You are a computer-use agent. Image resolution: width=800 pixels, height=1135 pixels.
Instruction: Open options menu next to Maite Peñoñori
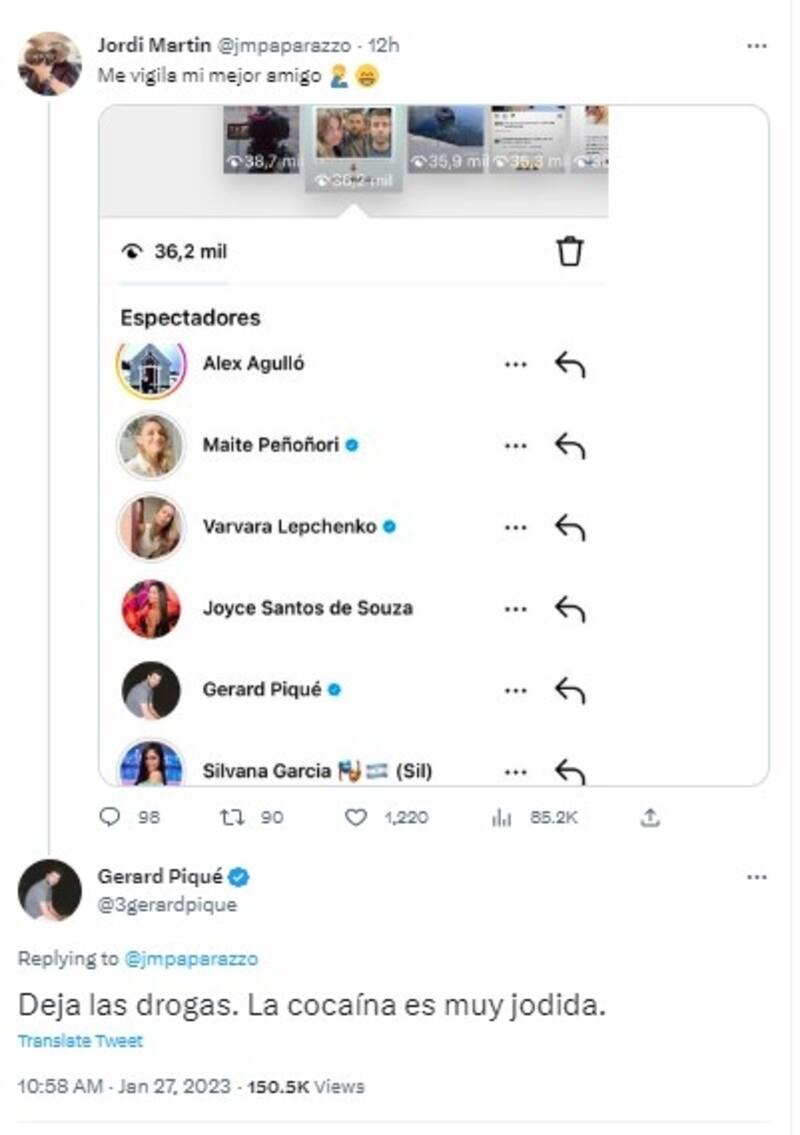pyautogui.click(x=515, y=444)
